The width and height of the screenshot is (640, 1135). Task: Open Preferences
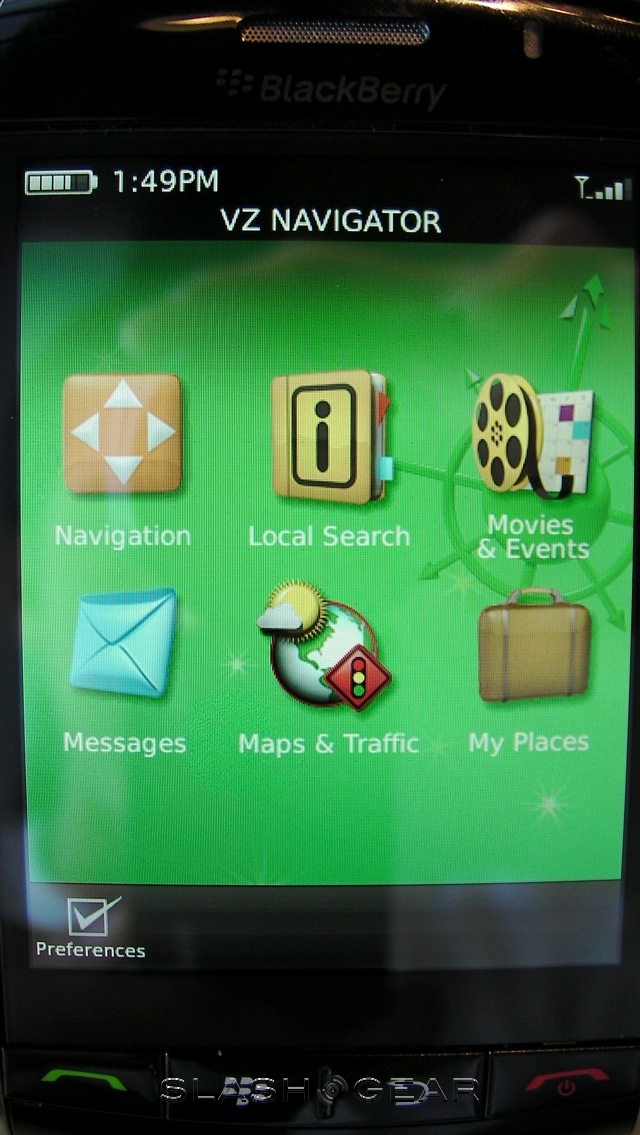point(91,926)
